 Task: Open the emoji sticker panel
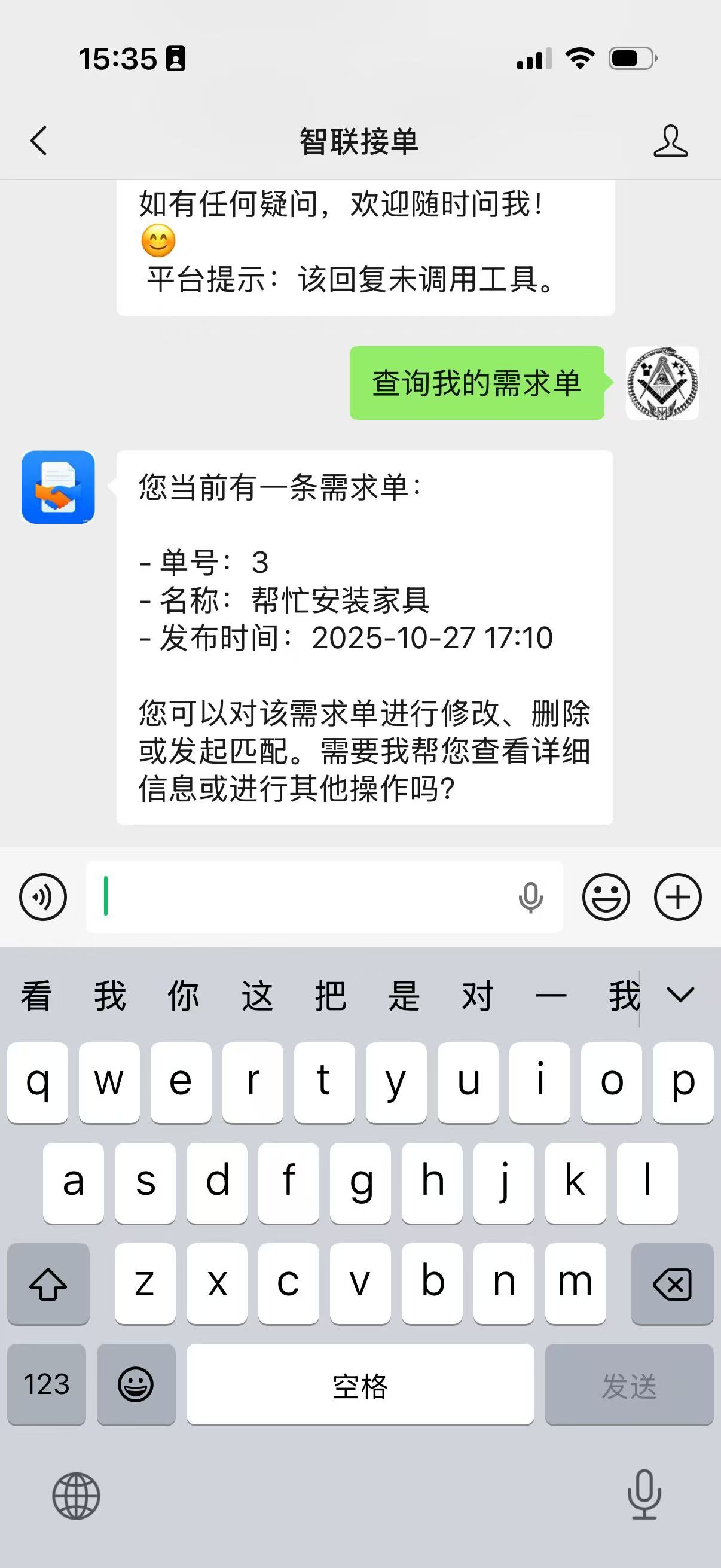[x=606, y=896]
